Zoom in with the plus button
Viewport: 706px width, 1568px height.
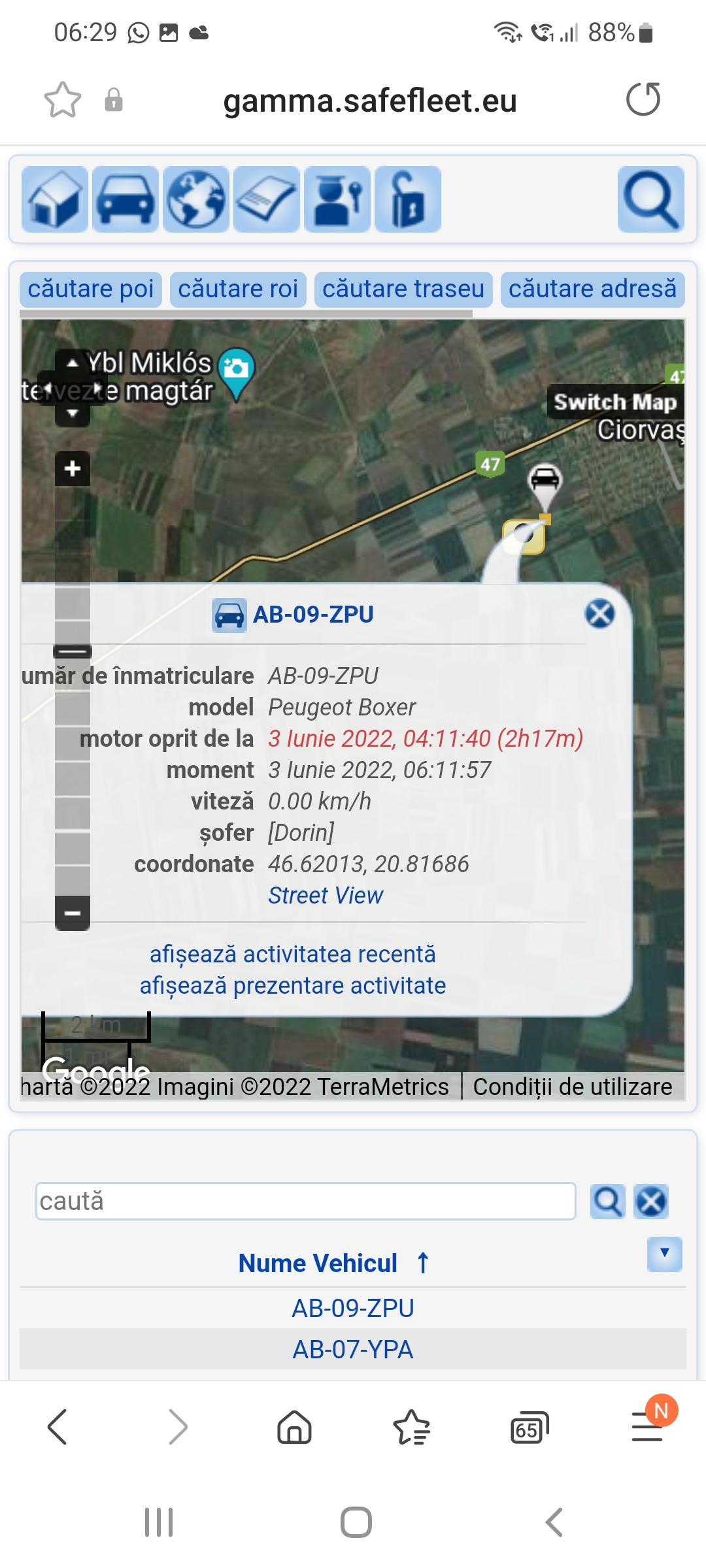click(x=73, y=468)
